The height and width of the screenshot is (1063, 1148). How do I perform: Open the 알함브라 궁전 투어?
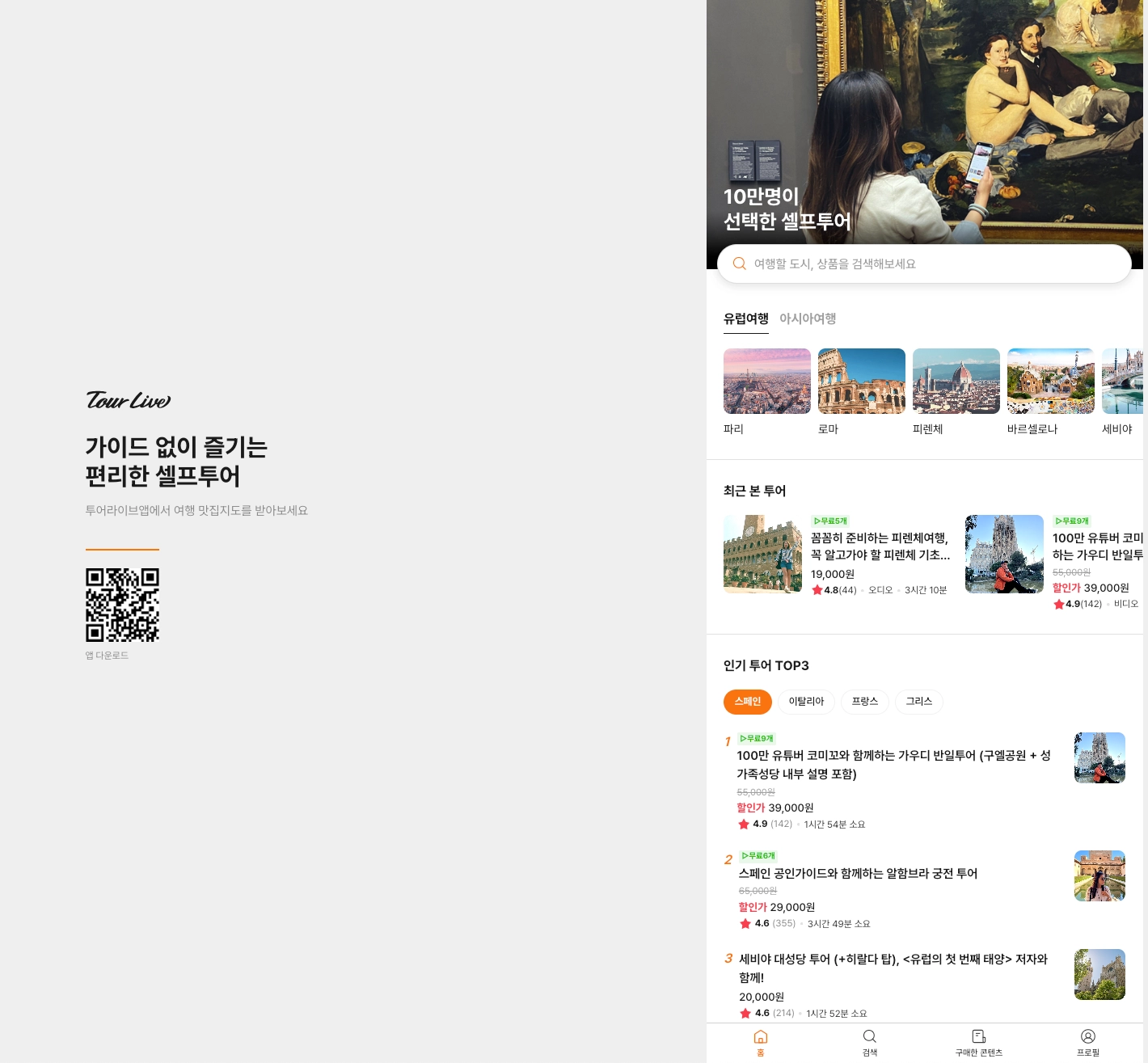[x=858, y=874]
